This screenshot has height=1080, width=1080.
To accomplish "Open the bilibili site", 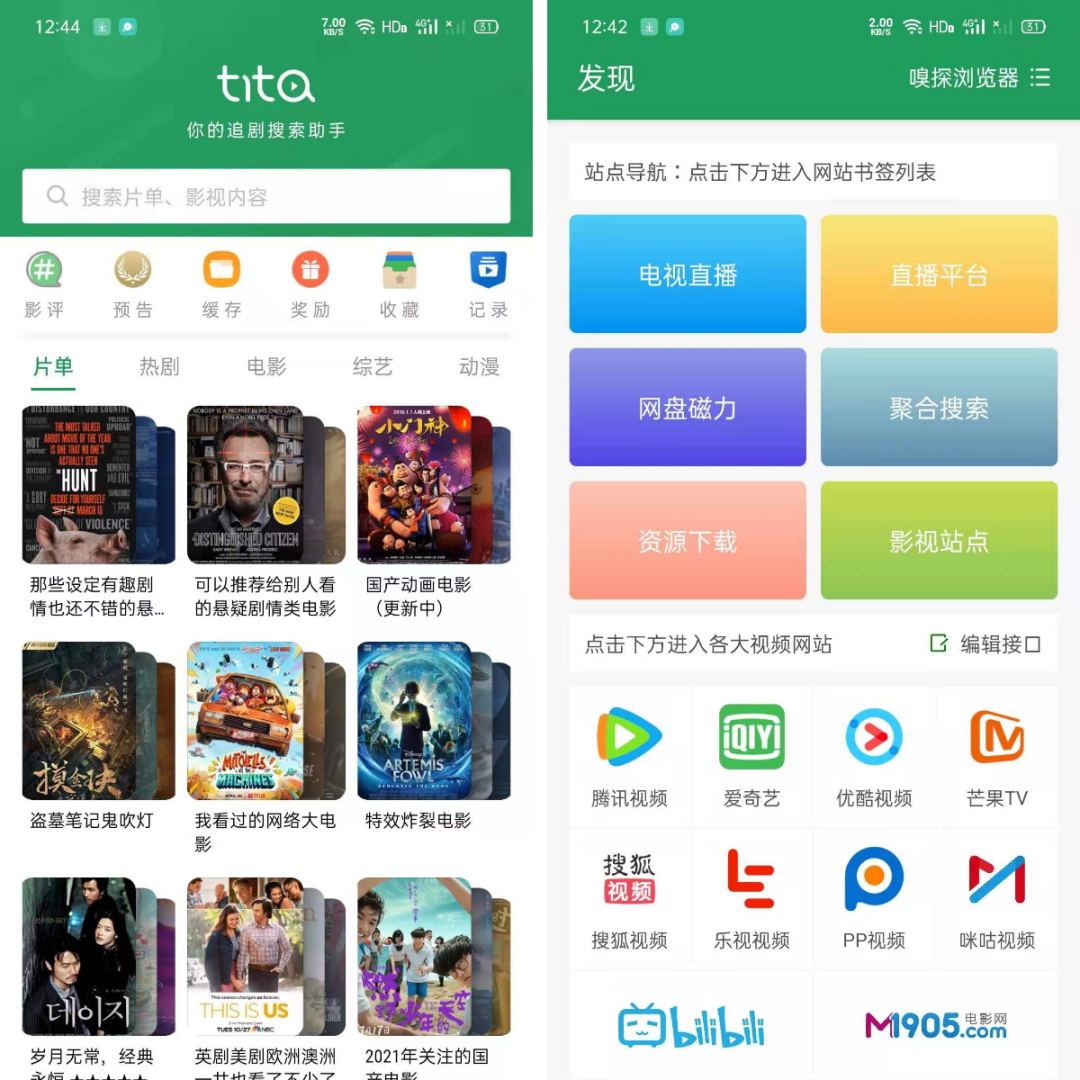I will (x=691, y=1026).
